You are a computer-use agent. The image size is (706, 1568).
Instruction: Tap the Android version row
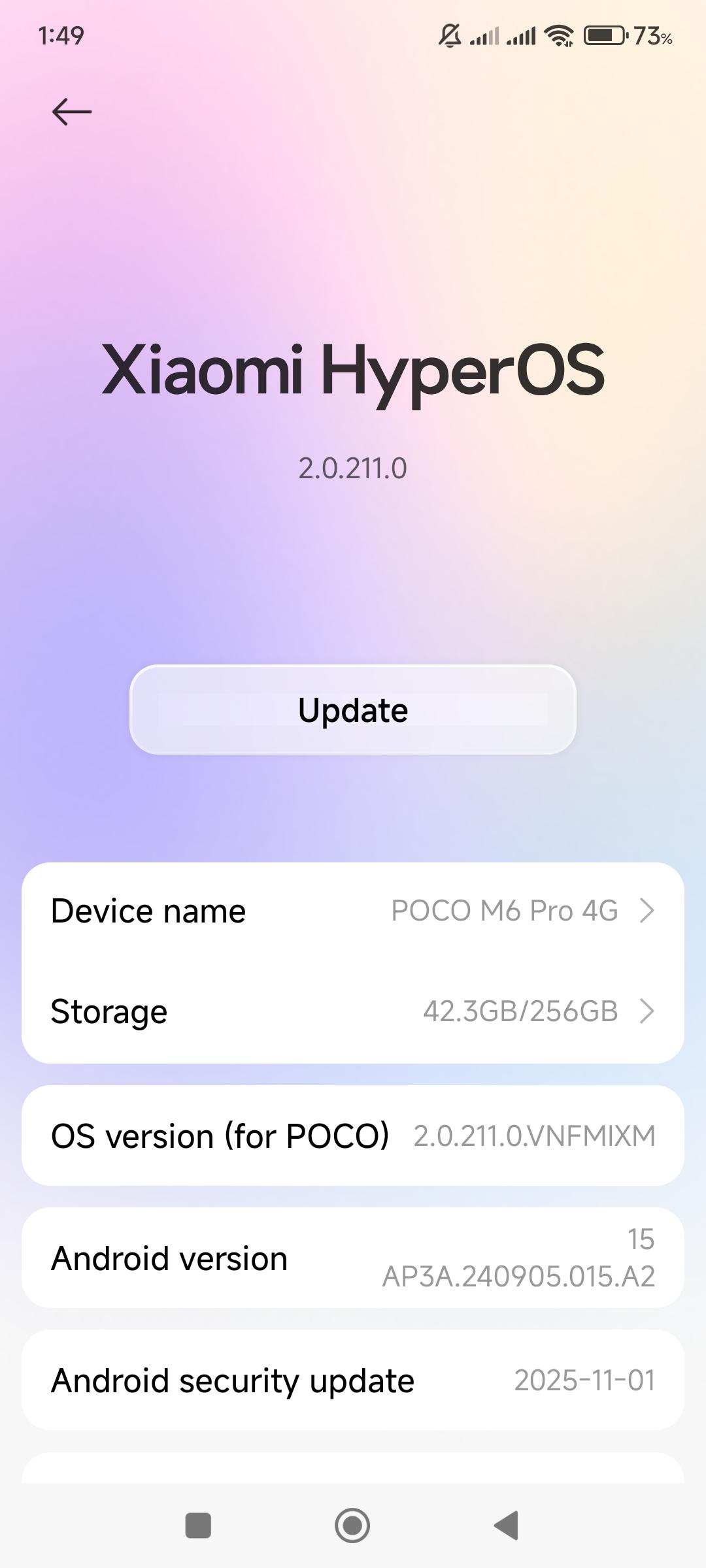coord(353,1258)
